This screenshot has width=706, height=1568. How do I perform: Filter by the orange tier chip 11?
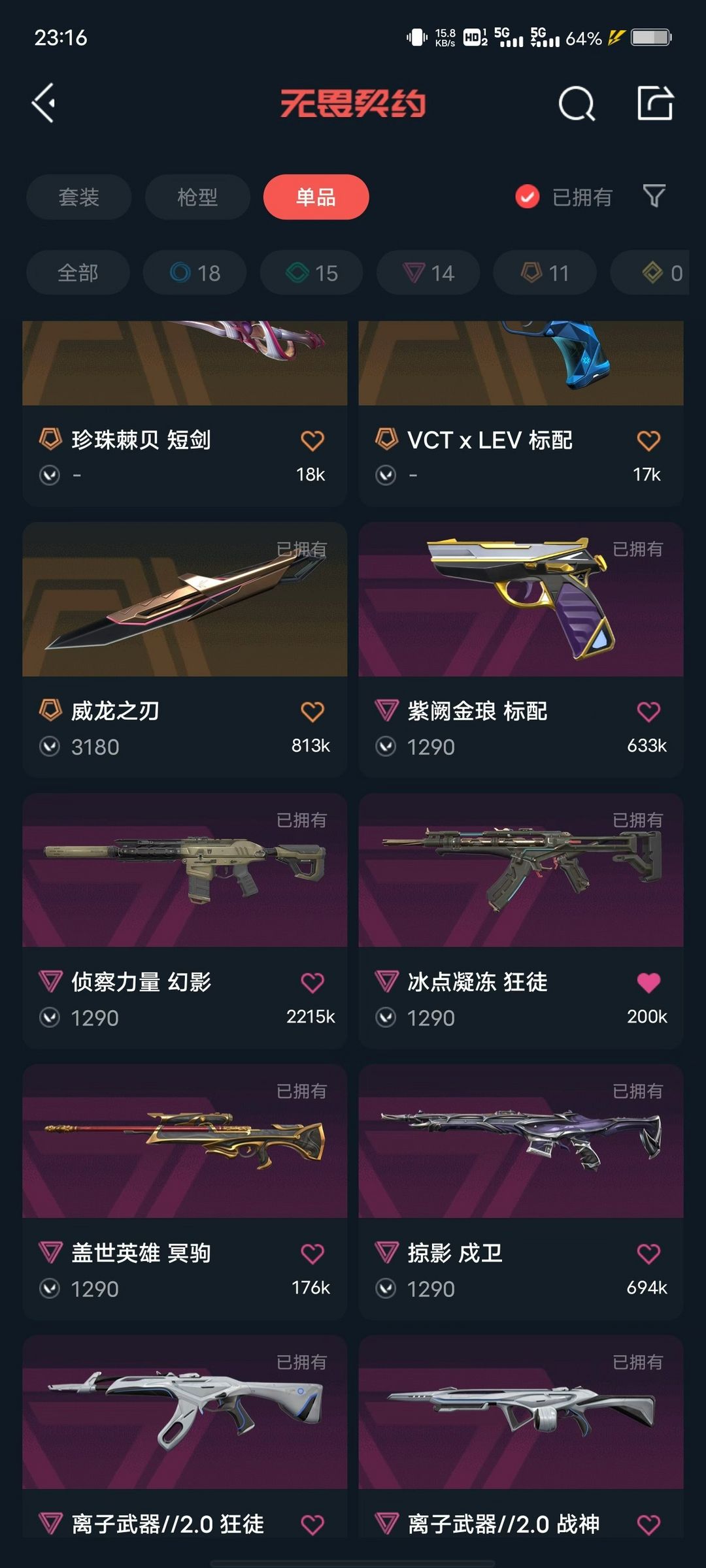pyautogui.click(x=545, y=272)
